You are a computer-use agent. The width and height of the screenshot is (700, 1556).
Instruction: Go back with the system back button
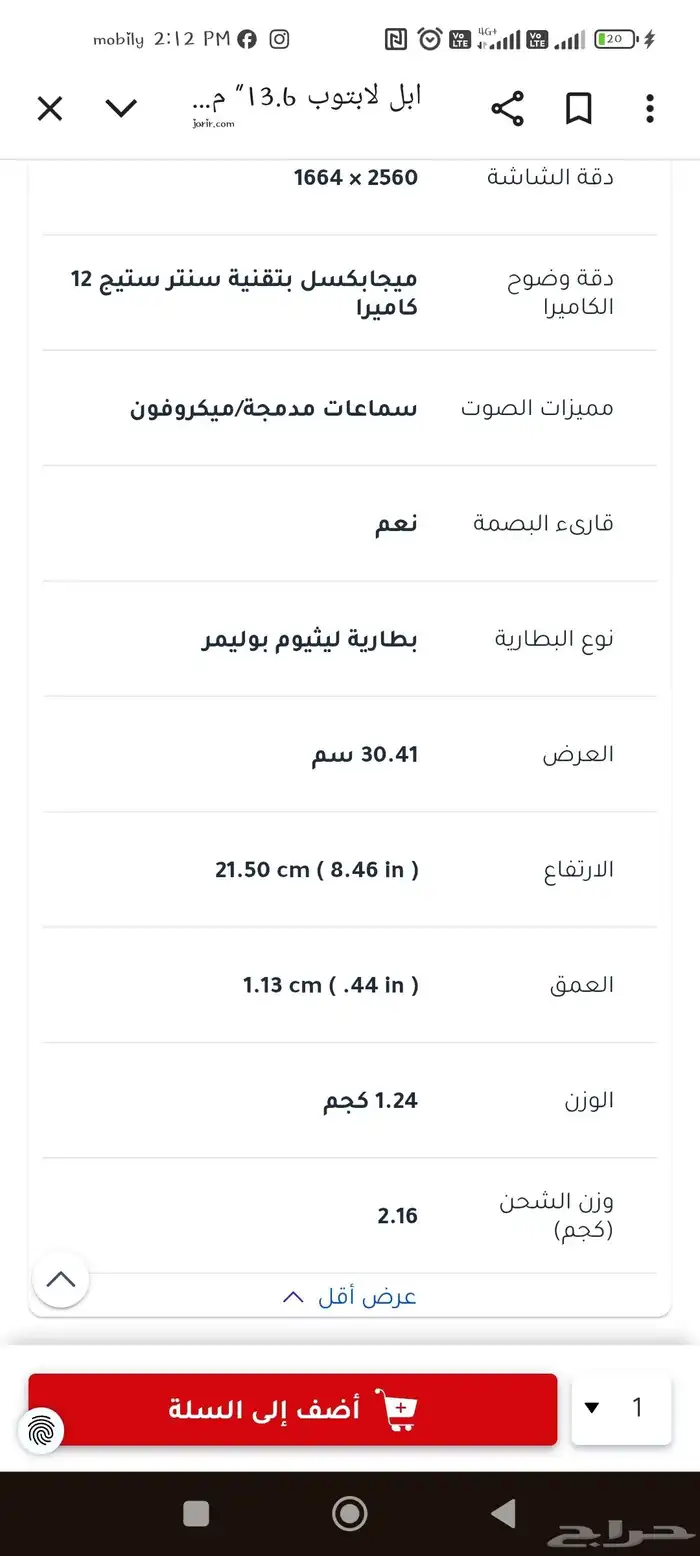(503, 1513)
